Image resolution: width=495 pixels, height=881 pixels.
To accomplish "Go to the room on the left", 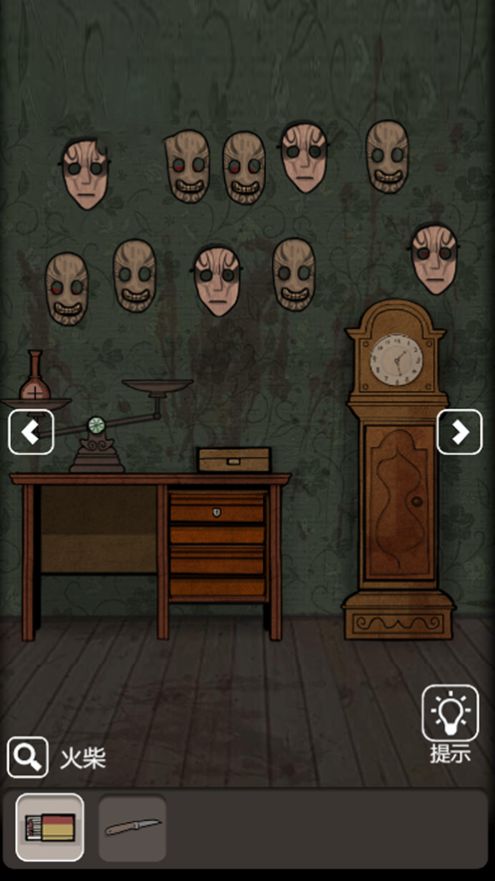I will tap(31, 432).
